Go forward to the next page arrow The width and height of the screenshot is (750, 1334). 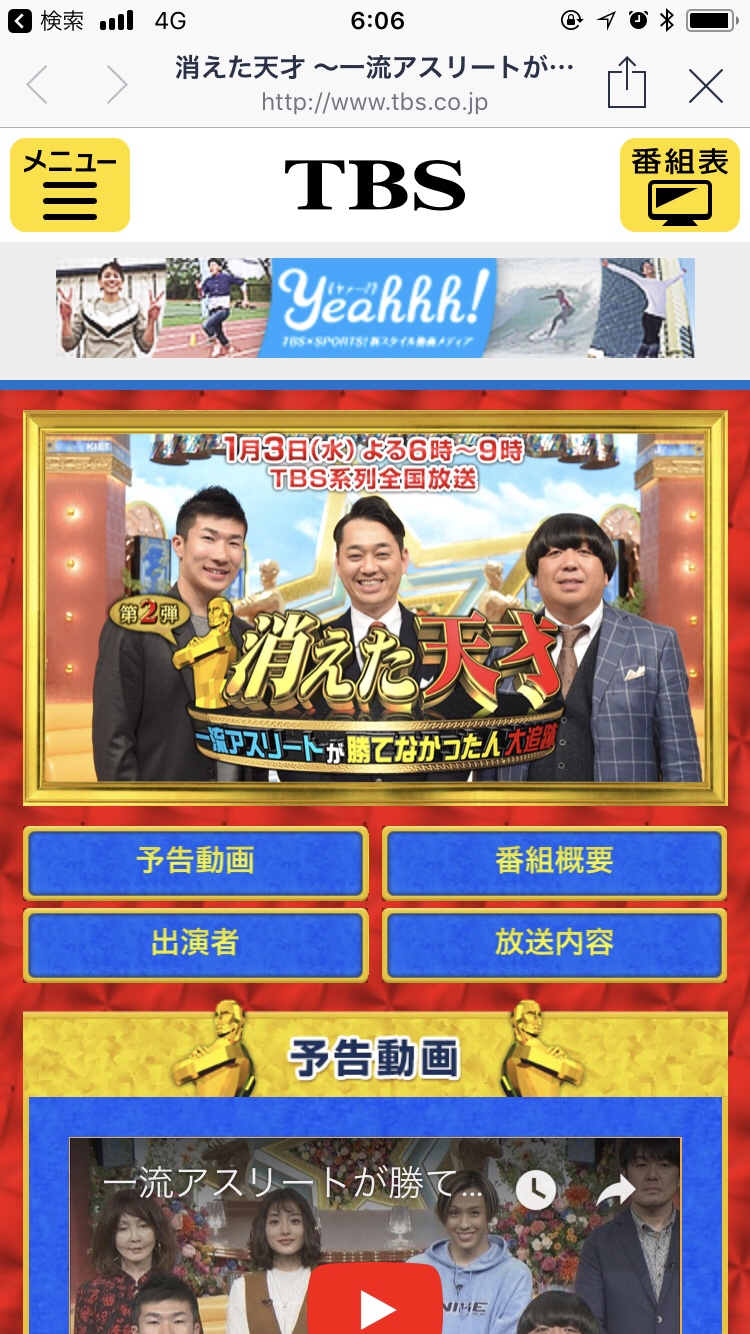point(117,86)
